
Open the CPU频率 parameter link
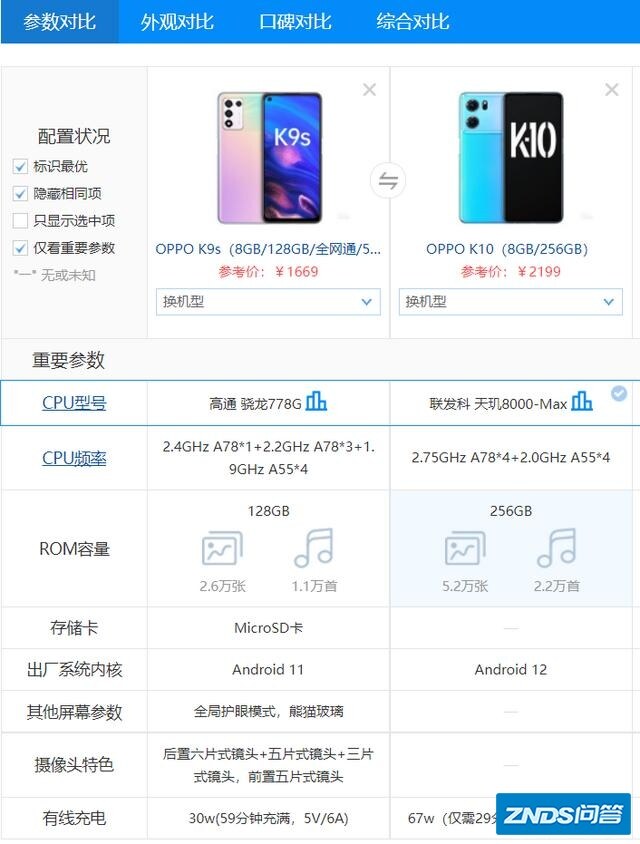pos(74,458)
